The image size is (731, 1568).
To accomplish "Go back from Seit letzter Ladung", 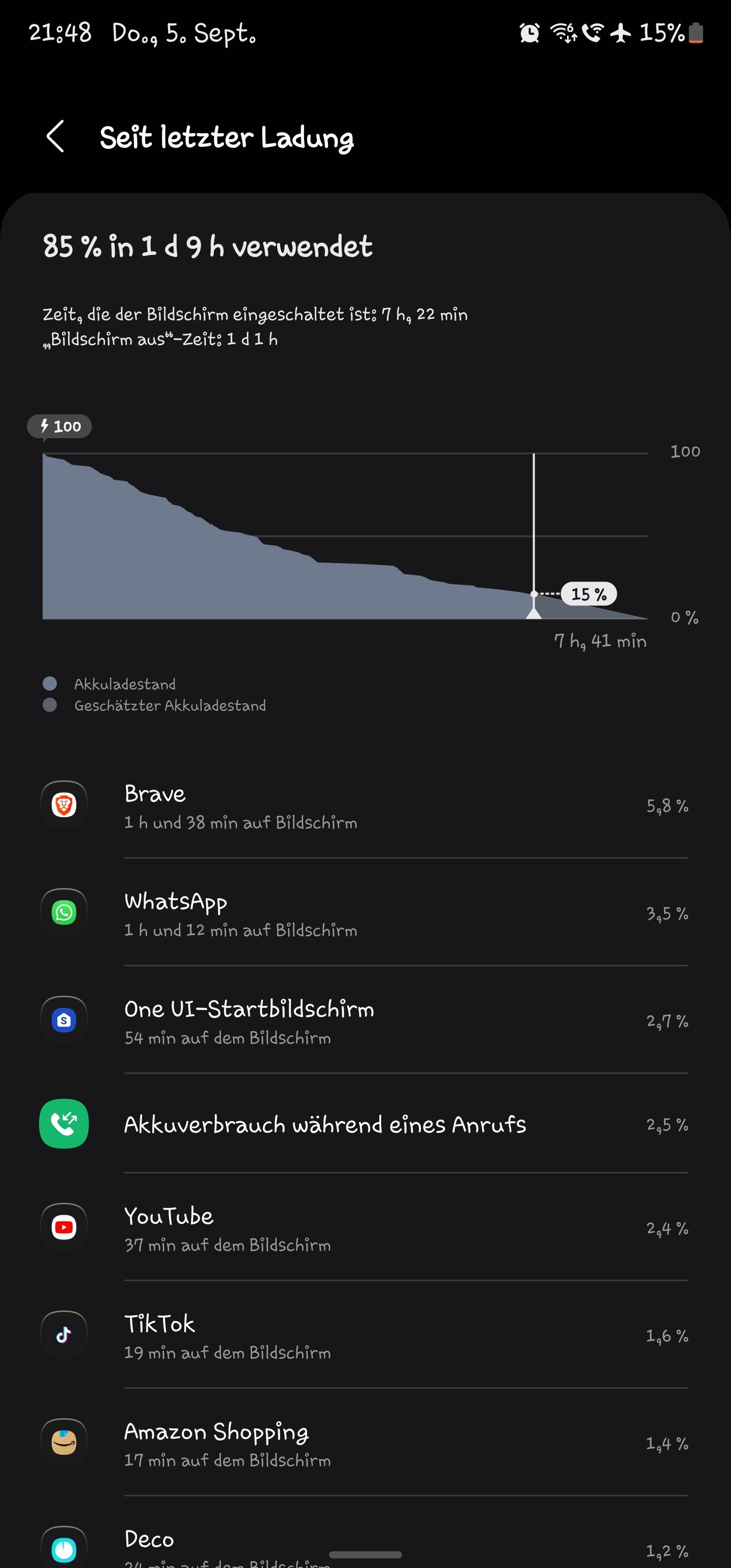I will tap(55, 137).
